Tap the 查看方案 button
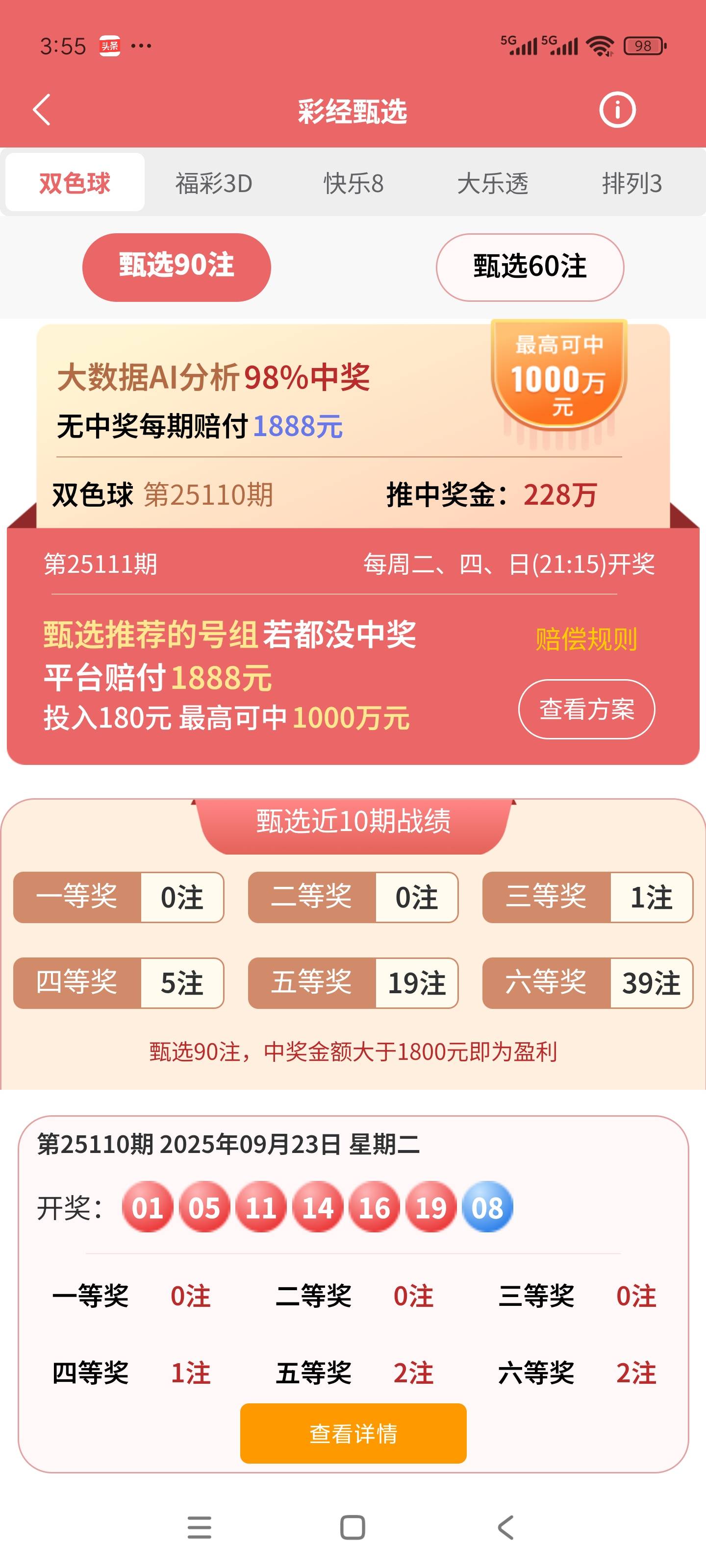The width and height of the screenshot is (706, 1568). 586,709
